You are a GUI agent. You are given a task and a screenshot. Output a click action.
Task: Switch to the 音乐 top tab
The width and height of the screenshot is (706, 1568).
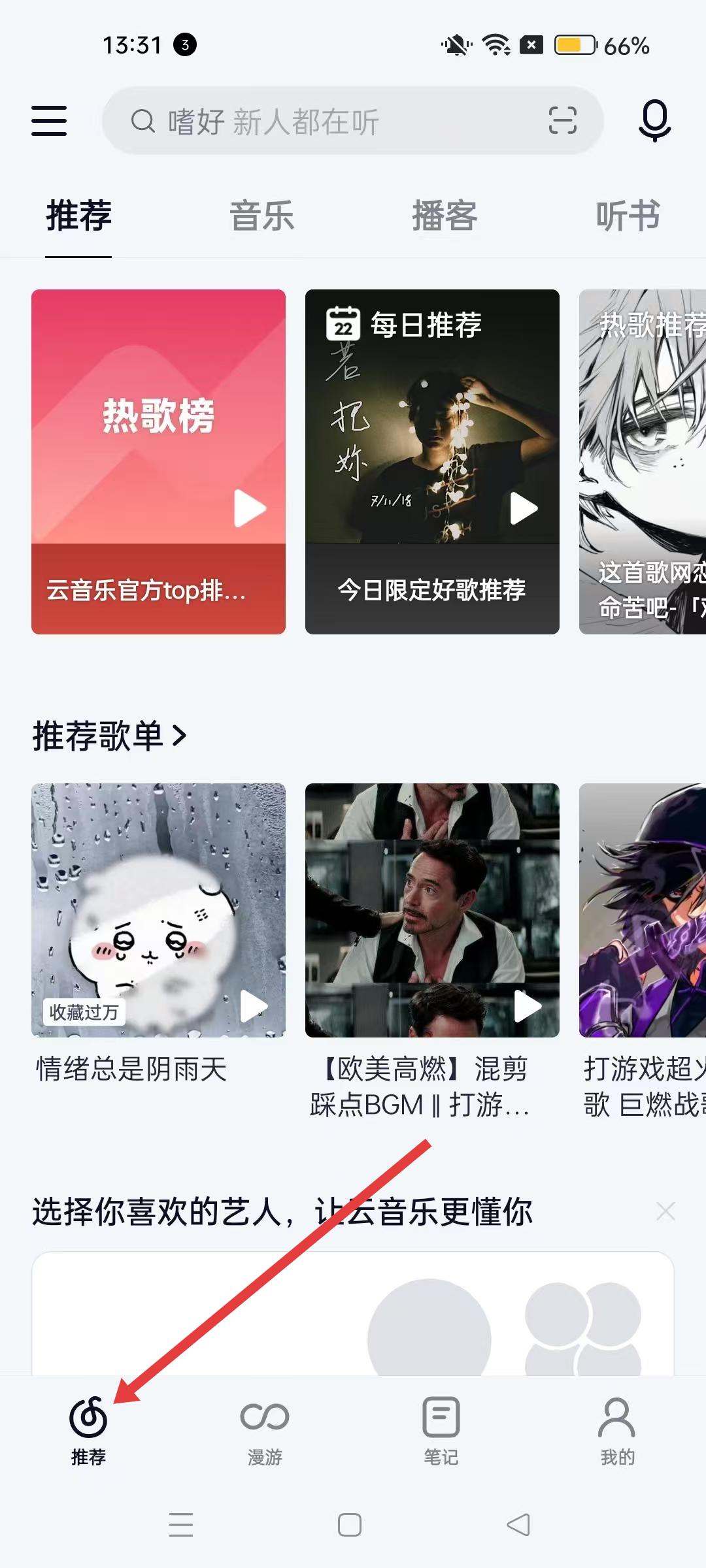261,216
